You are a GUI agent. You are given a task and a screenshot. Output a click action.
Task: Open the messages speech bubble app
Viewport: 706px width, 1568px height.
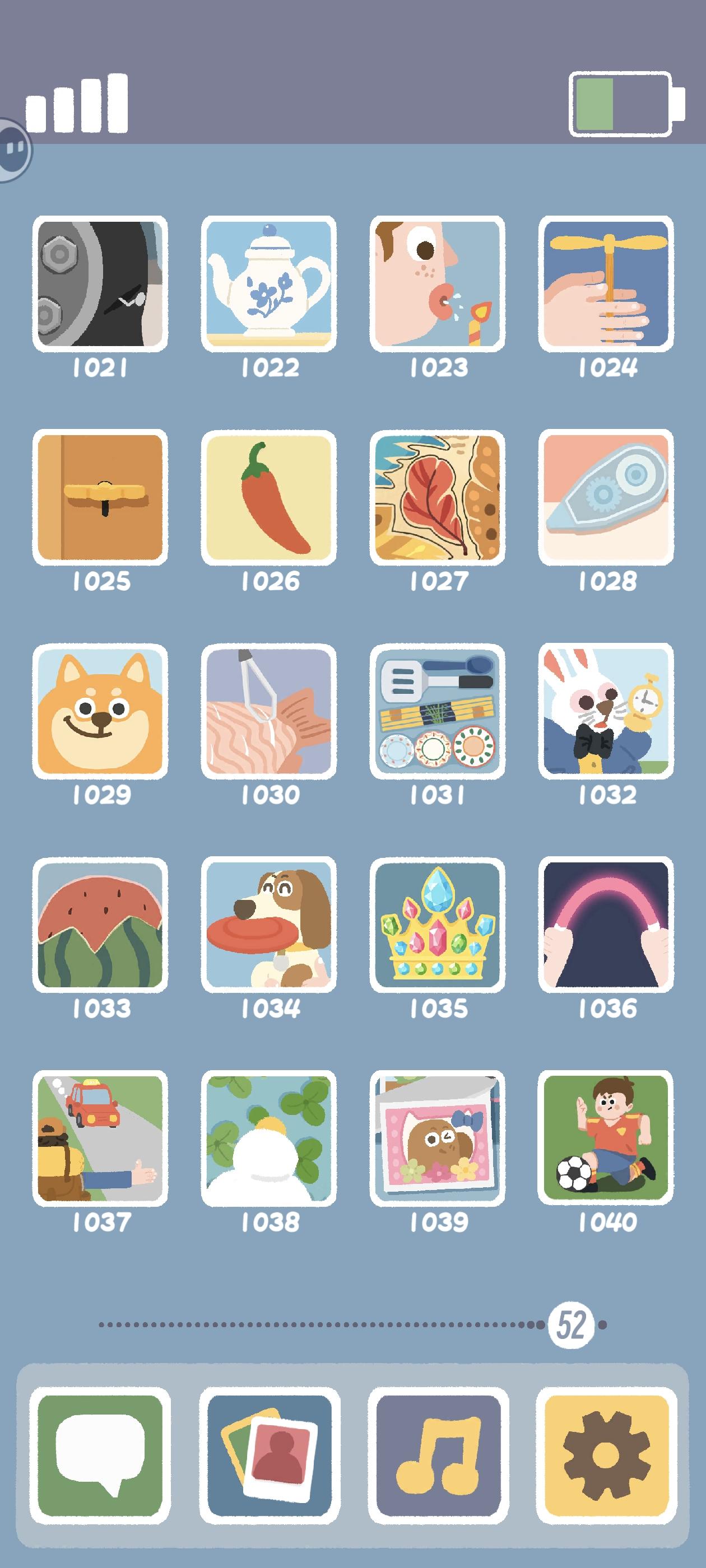[x=100, y=1455]
